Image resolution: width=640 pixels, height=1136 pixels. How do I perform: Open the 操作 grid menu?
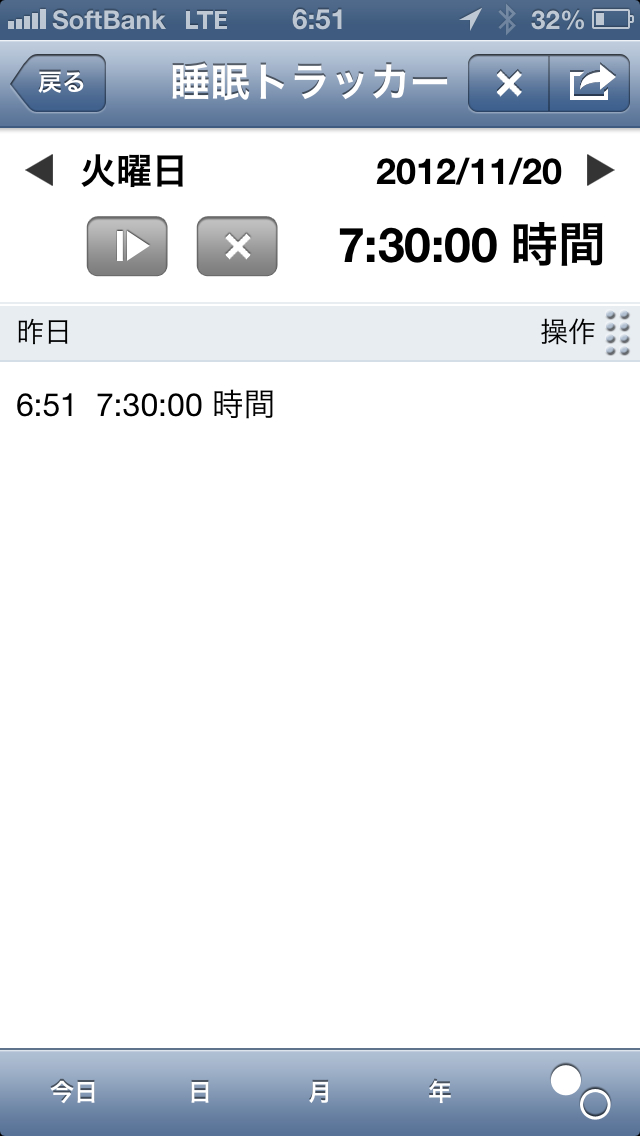tap(617, 333)
